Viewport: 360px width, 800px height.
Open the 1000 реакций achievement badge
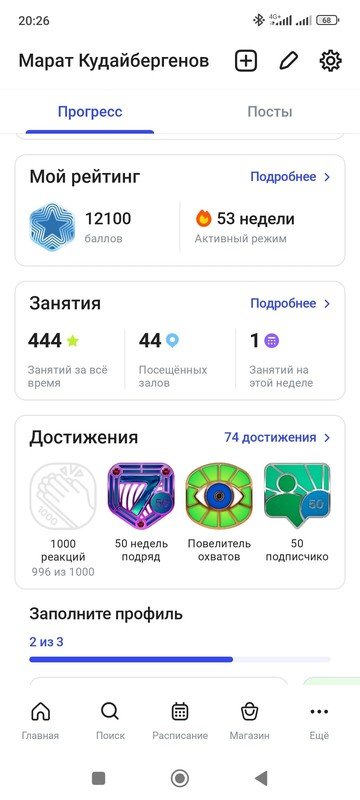pyautogui.click(x=63, y=496)
